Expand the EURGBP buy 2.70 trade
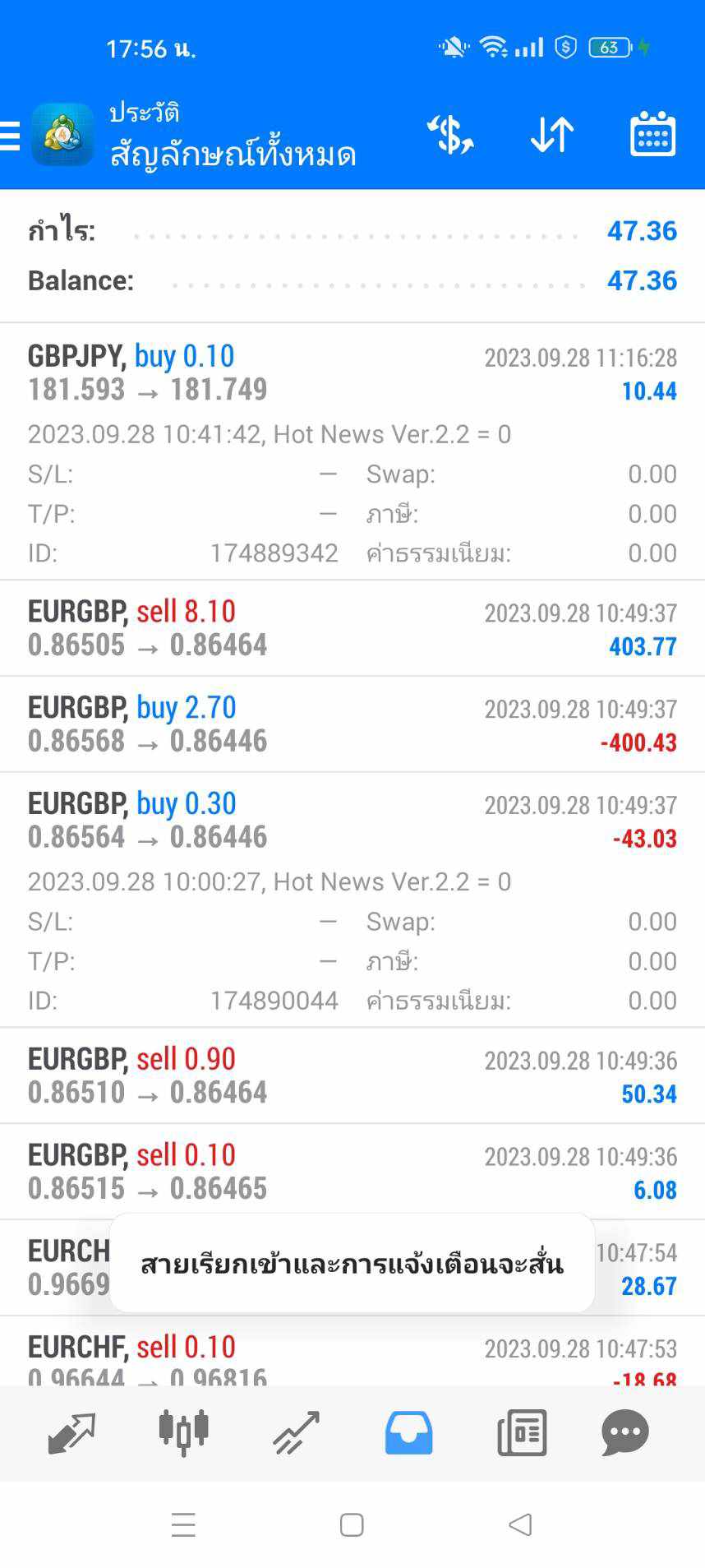 coord(352,724)
